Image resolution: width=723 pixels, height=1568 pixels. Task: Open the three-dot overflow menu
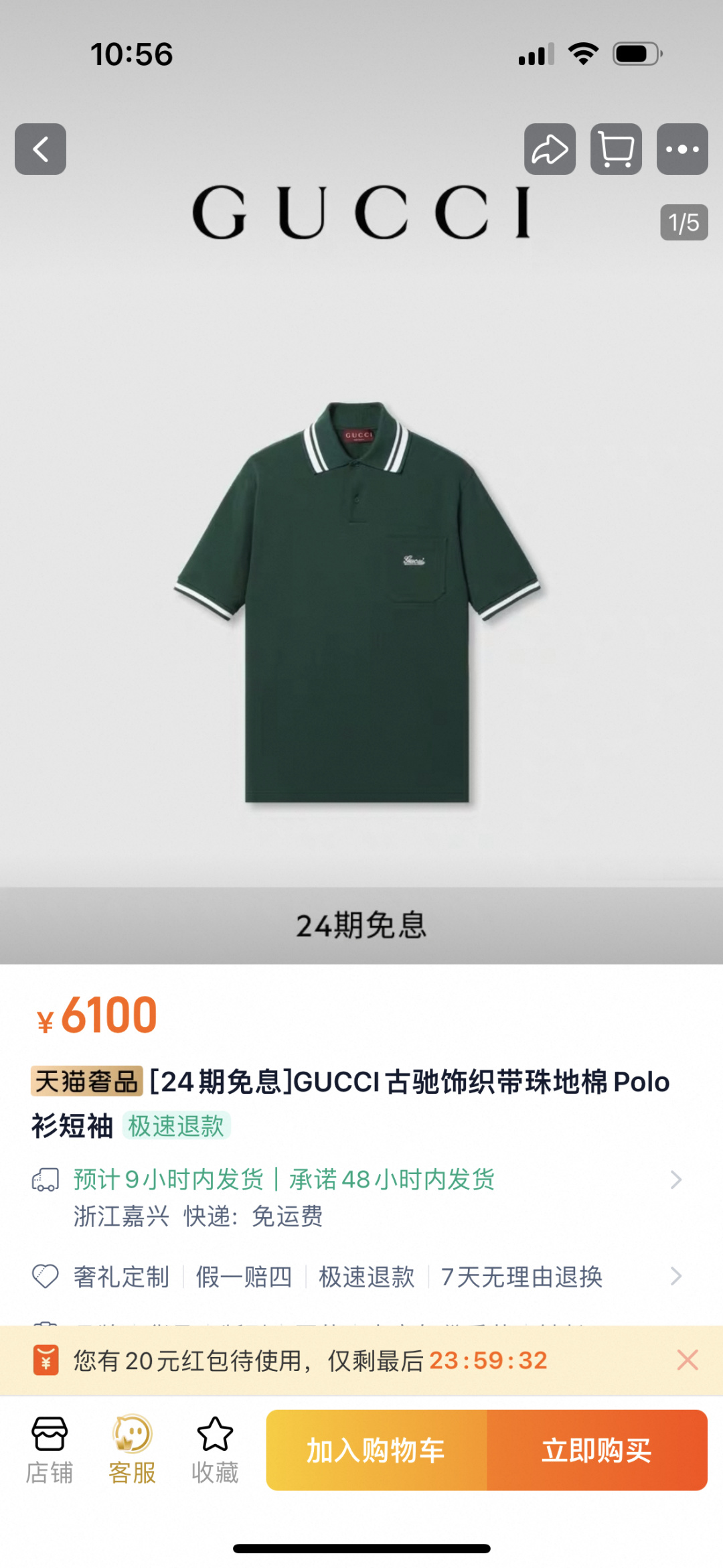coord(682,149)
